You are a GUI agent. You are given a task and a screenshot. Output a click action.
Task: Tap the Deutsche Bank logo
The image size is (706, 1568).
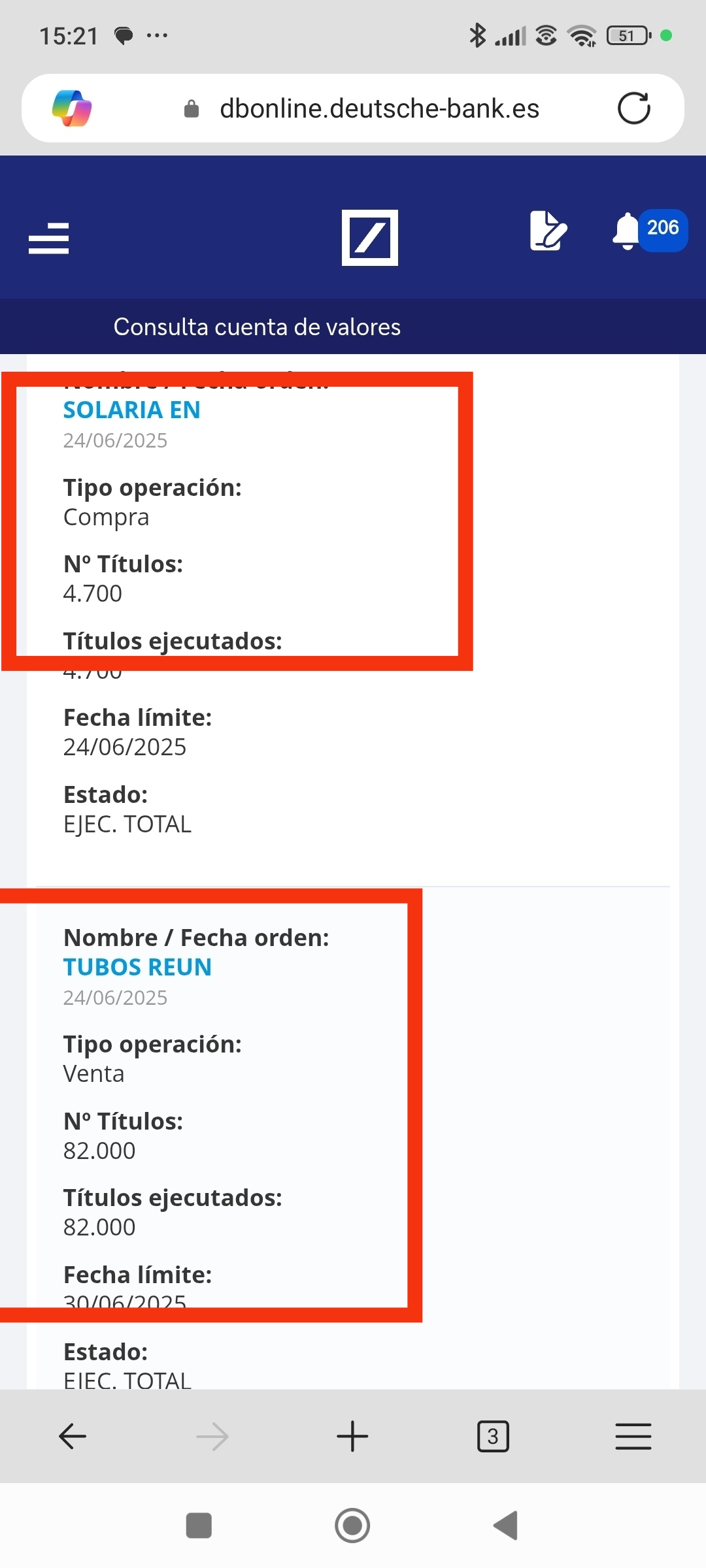click(370, 238)
